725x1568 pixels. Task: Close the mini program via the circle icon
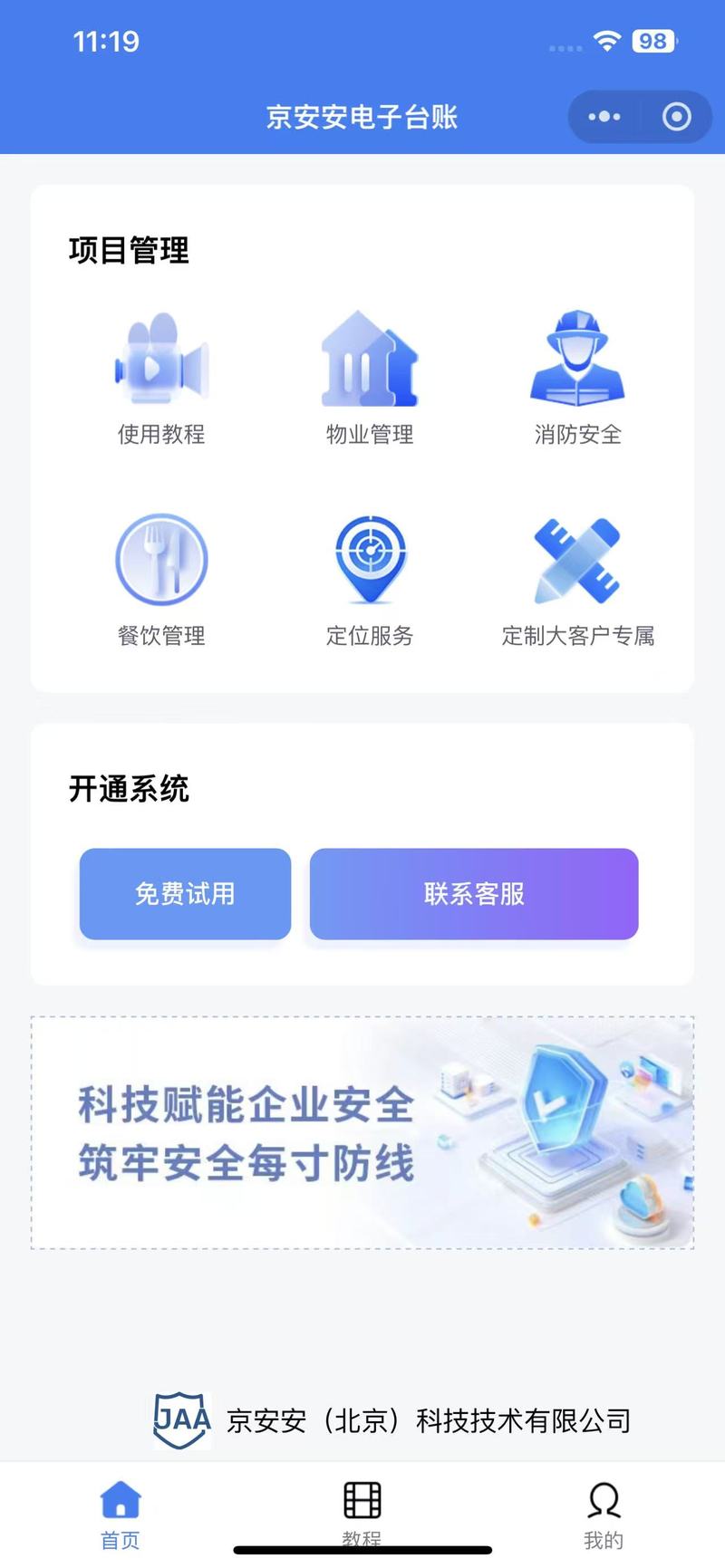coord(676,117)
